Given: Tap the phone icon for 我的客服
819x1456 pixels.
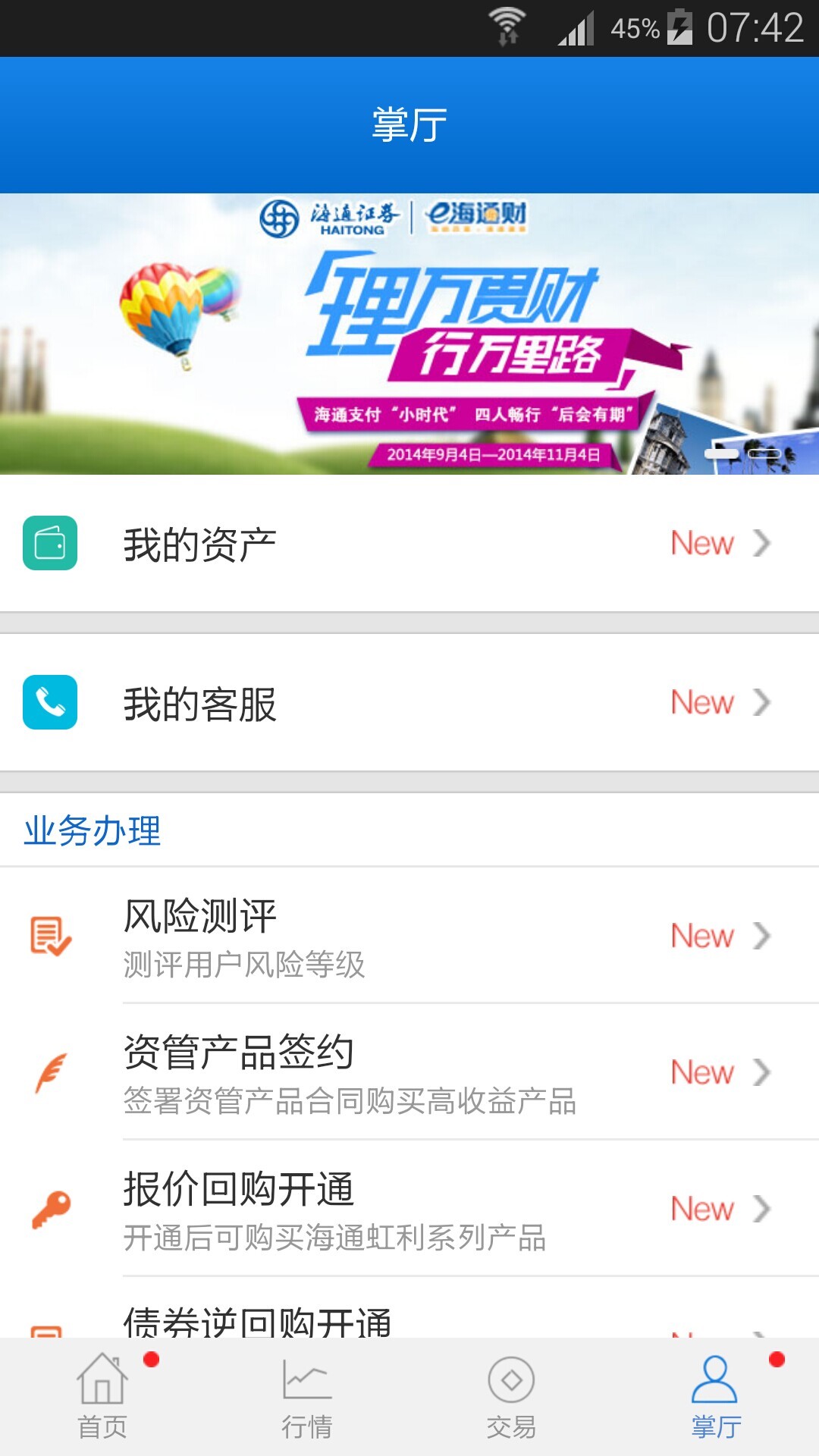Looking at the screenshot, I should (50, 701).
